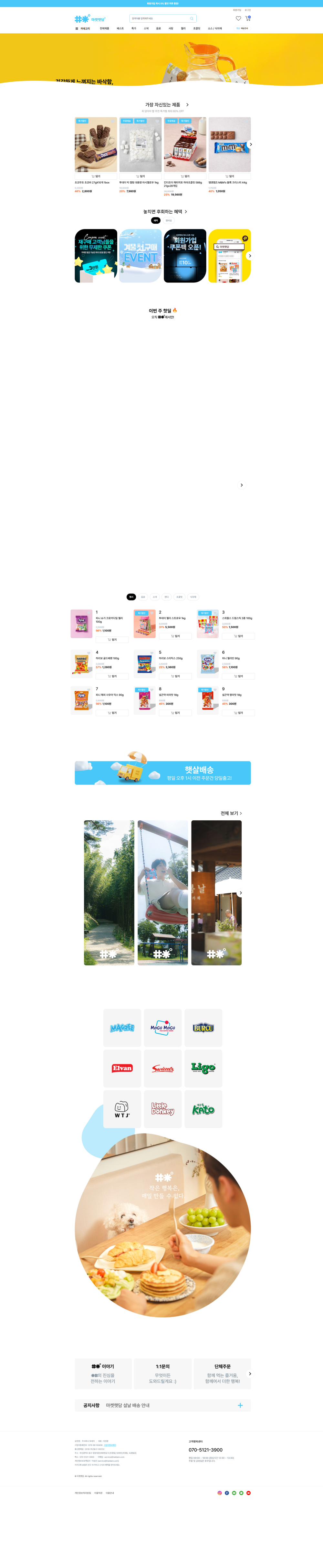Open the Little Donkey brand tile
The height and width of the screenshot is (1568, 323).
click(x=162, y=1109)
